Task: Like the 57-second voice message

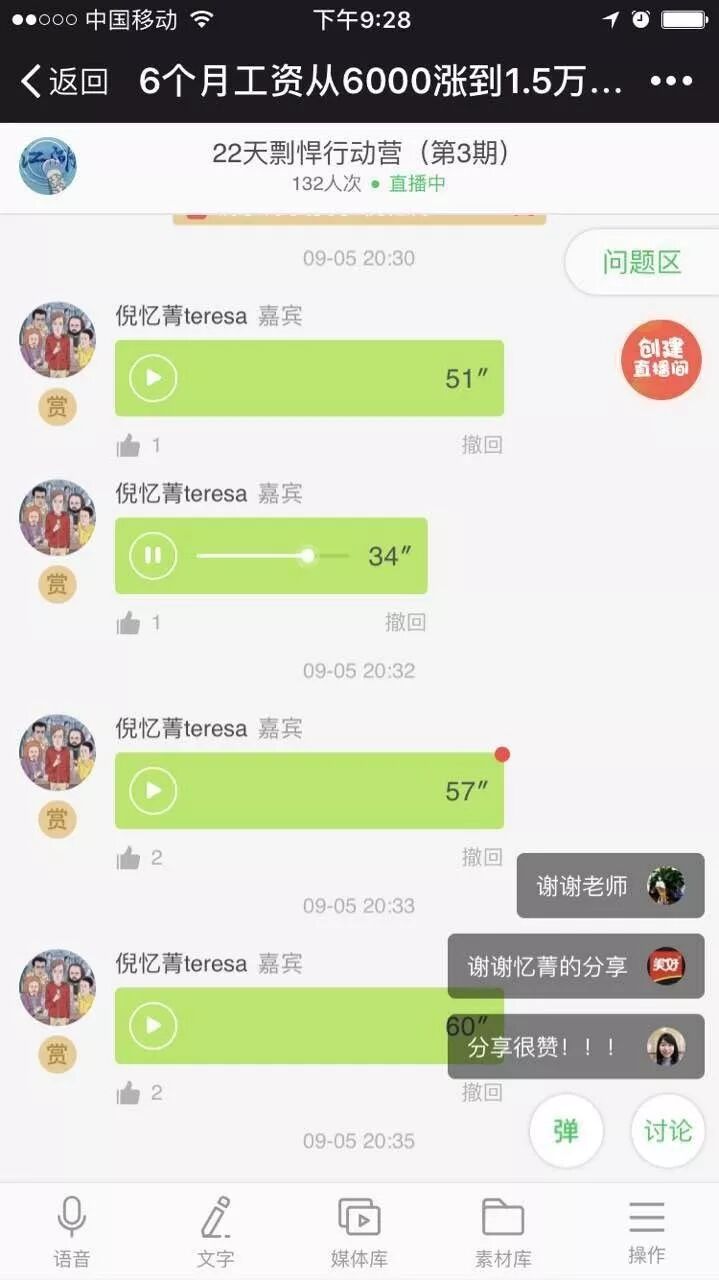Action: tap(129, 858)
